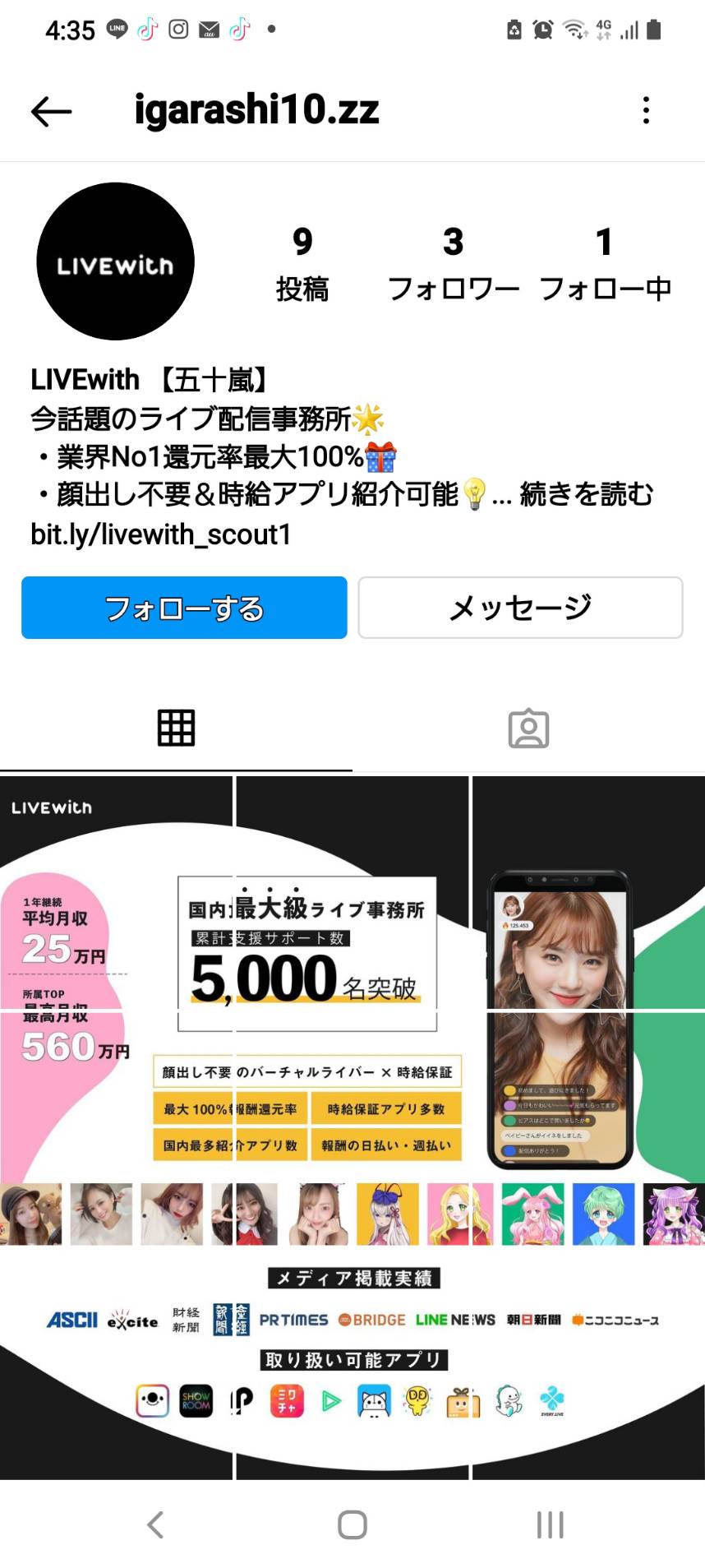This screenshot has height=1568, width=705.
Task: Open the LIVEwith profile picture
Action: (x=115, y=261)
